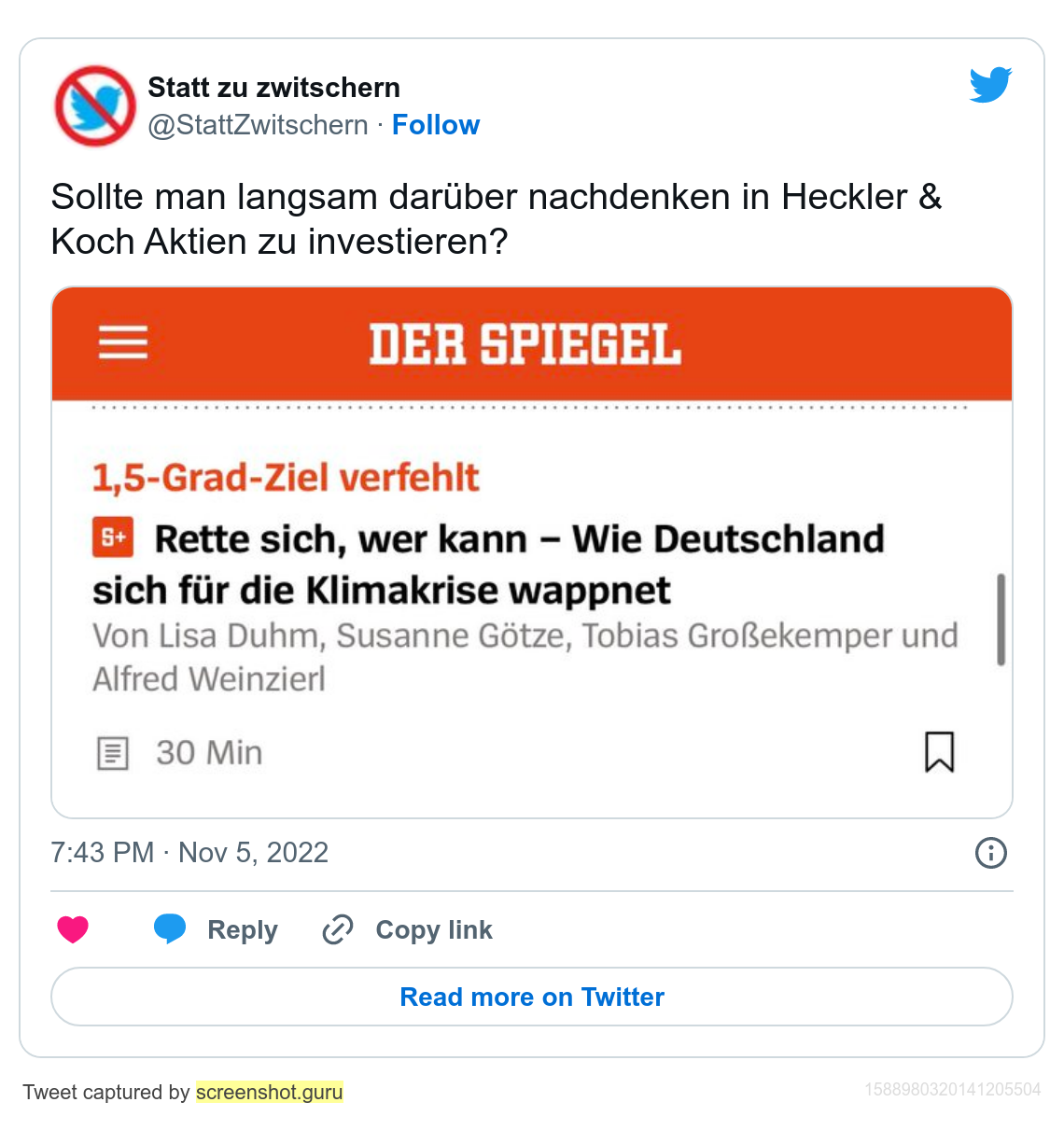The height and width of the screenshot is (1144, 1064).
Task: Follow the Statt zu zwitschern account
Action: [x=435, y=125]
